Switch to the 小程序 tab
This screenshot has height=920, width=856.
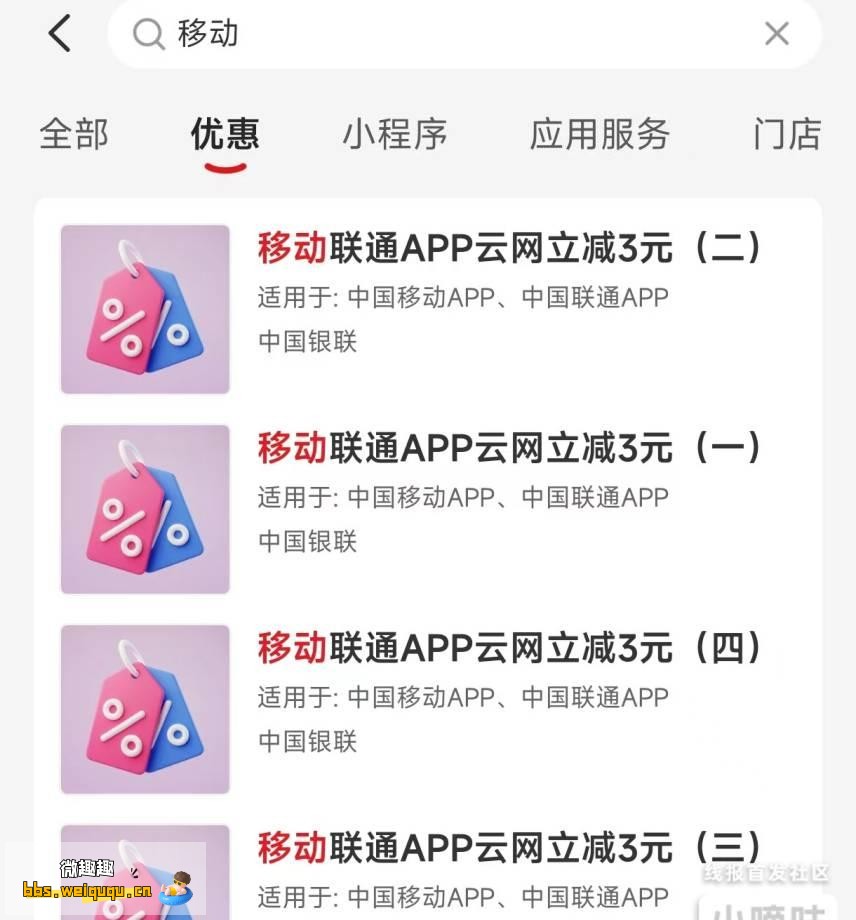point(395,134)
